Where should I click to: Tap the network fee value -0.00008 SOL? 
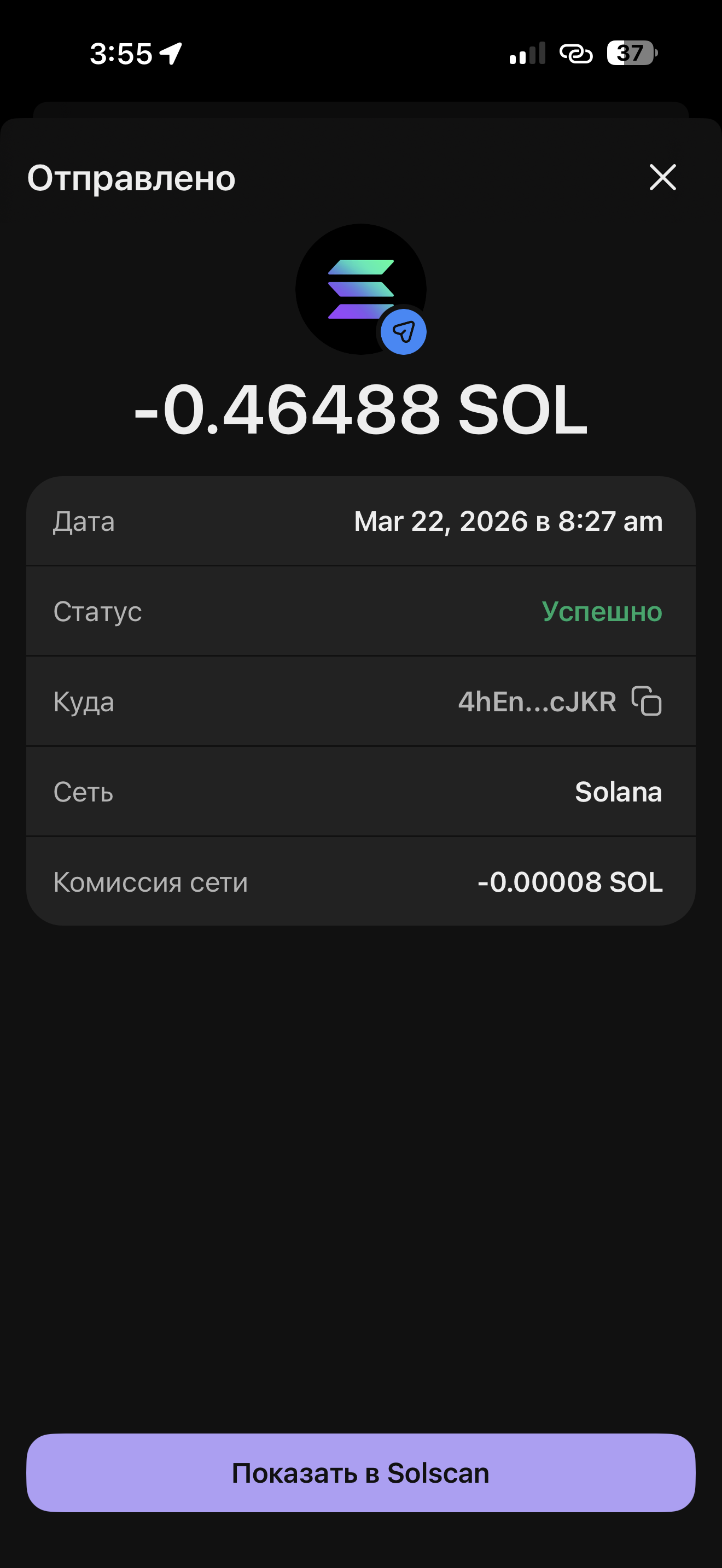(570, 882)
